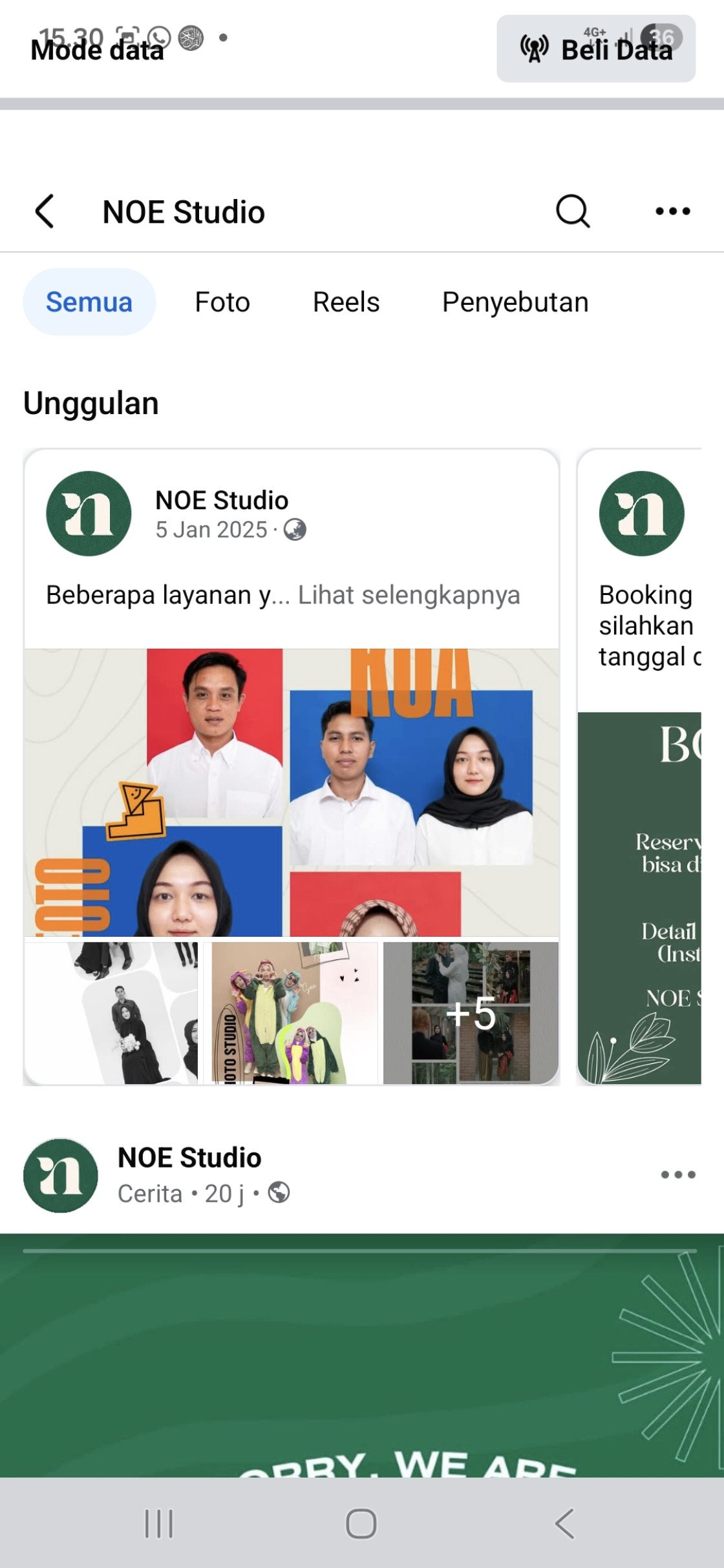Select the Semua tab
The width and height of the screenshot is (724, 1568).
click(x=89, y=302)
